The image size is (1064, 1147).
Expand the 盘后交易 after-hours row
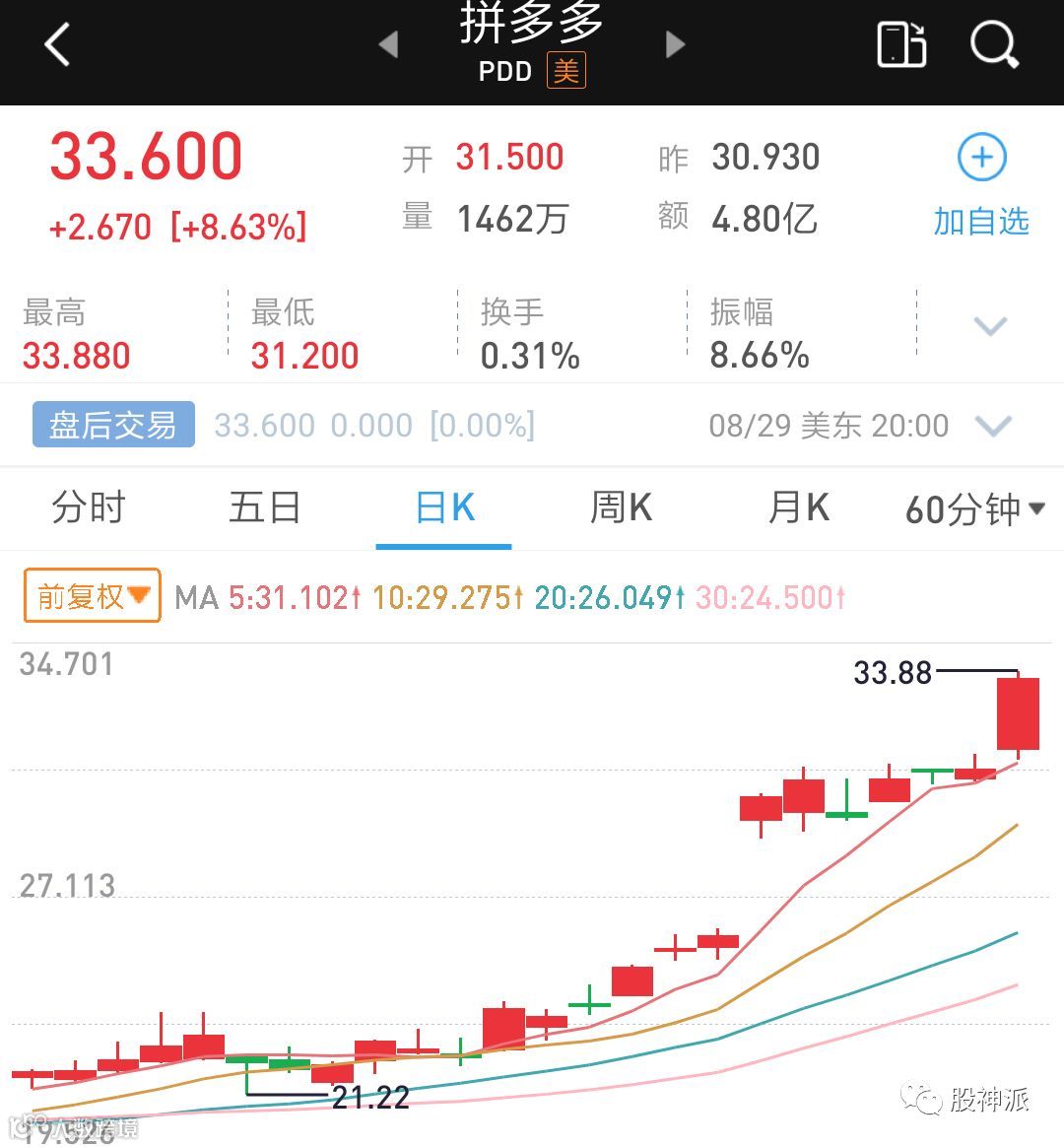coord(993,426)
